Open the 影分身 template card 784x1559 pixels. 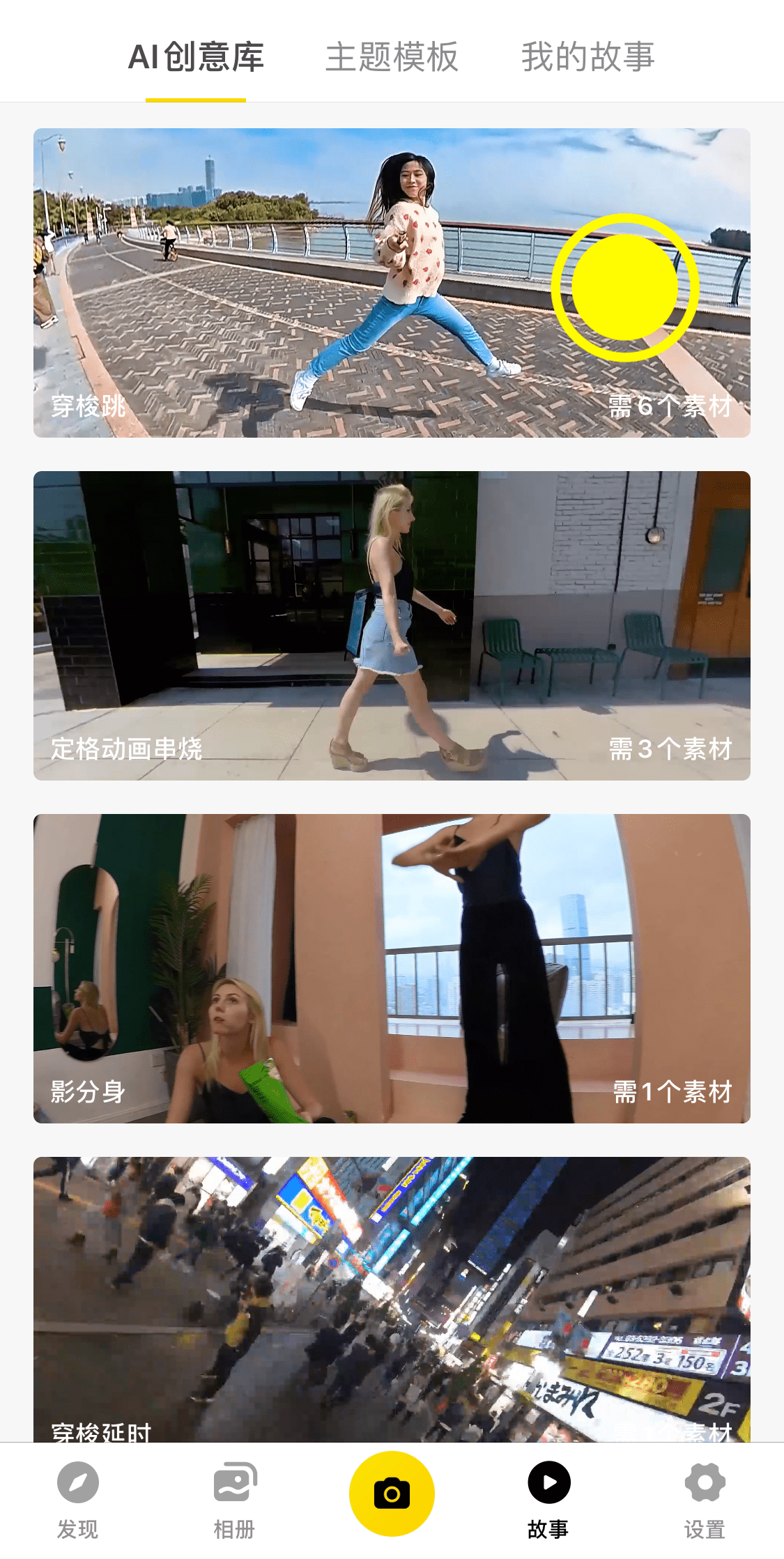point(392,968)
